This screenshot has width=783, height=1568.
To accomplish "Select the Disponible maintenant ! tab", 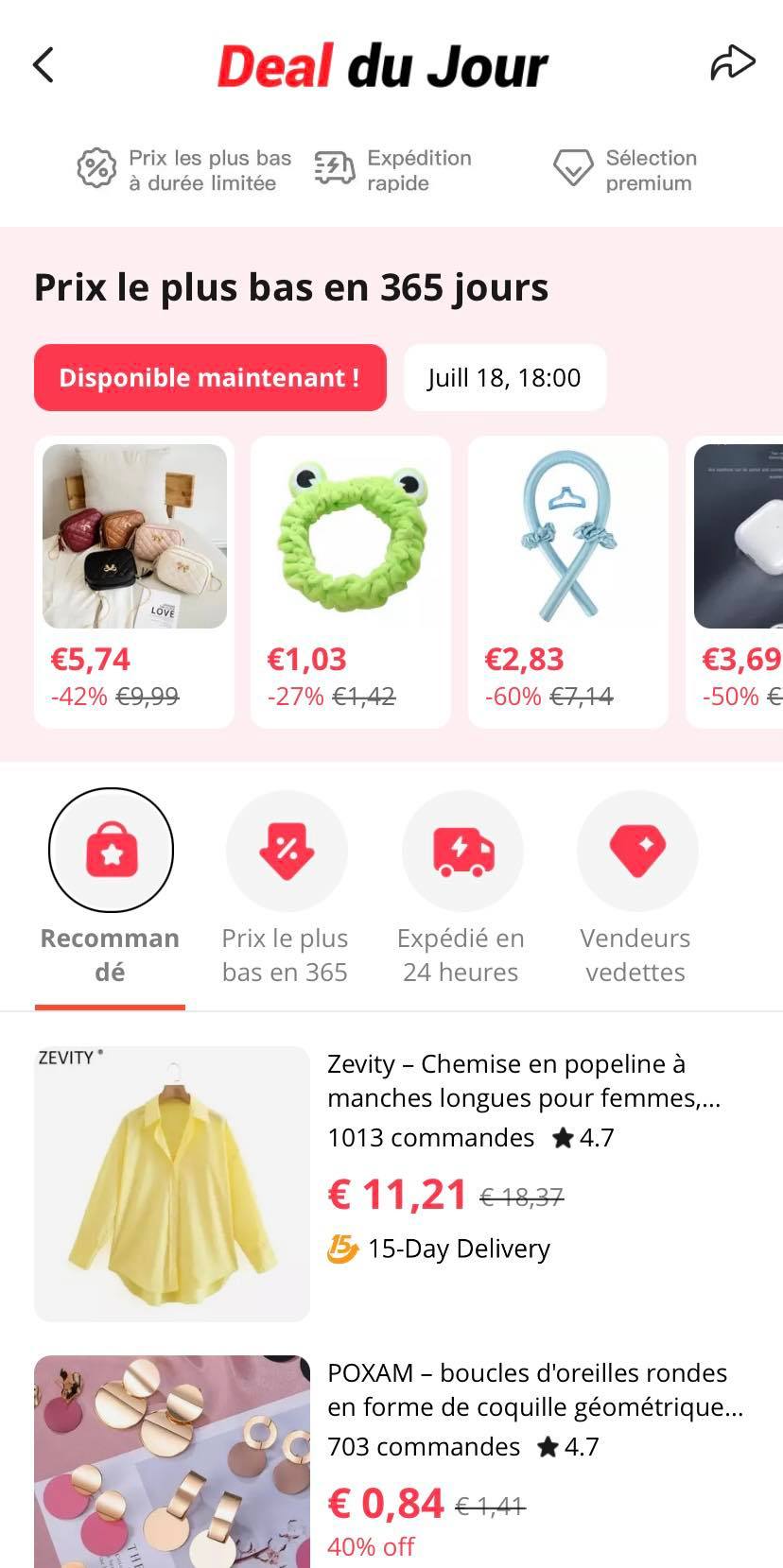I will tap(210, 378).
